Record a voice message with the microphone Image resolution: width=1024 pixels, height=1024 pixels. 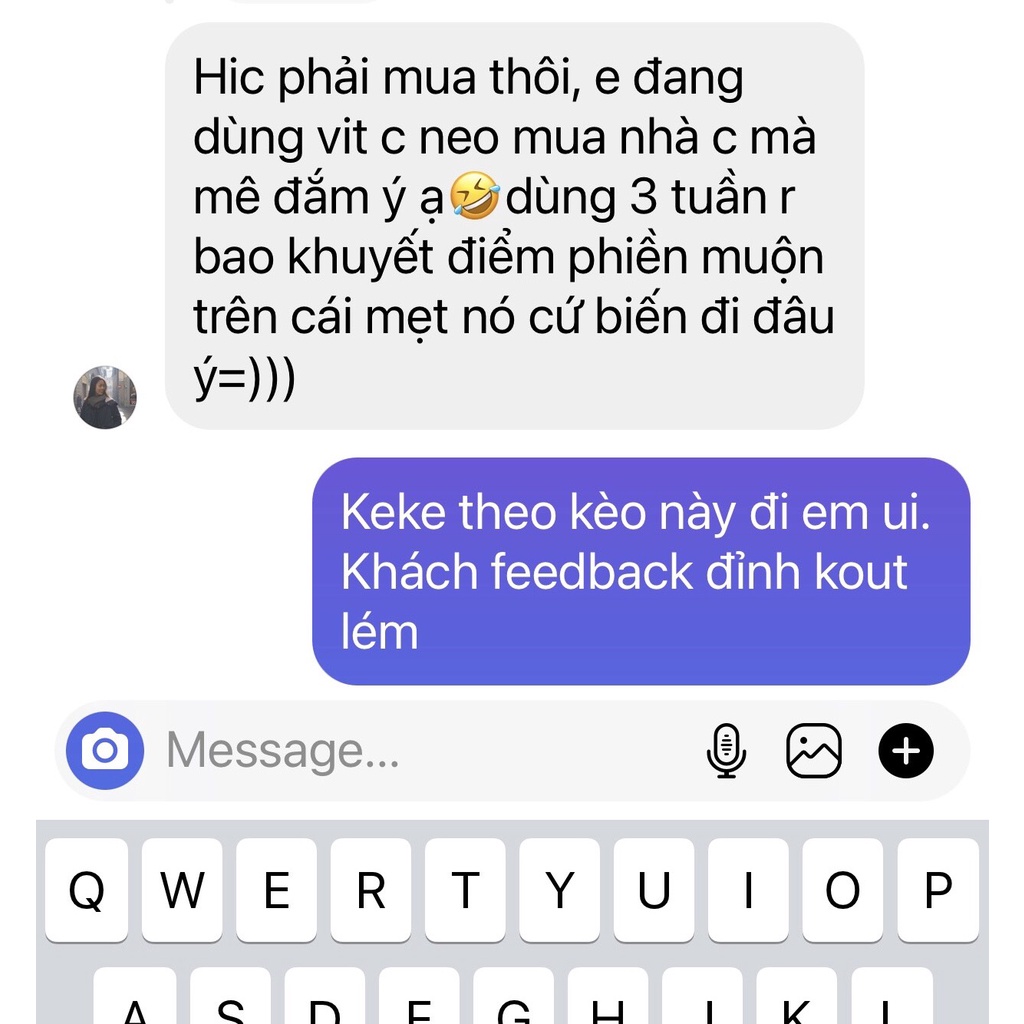726,750
